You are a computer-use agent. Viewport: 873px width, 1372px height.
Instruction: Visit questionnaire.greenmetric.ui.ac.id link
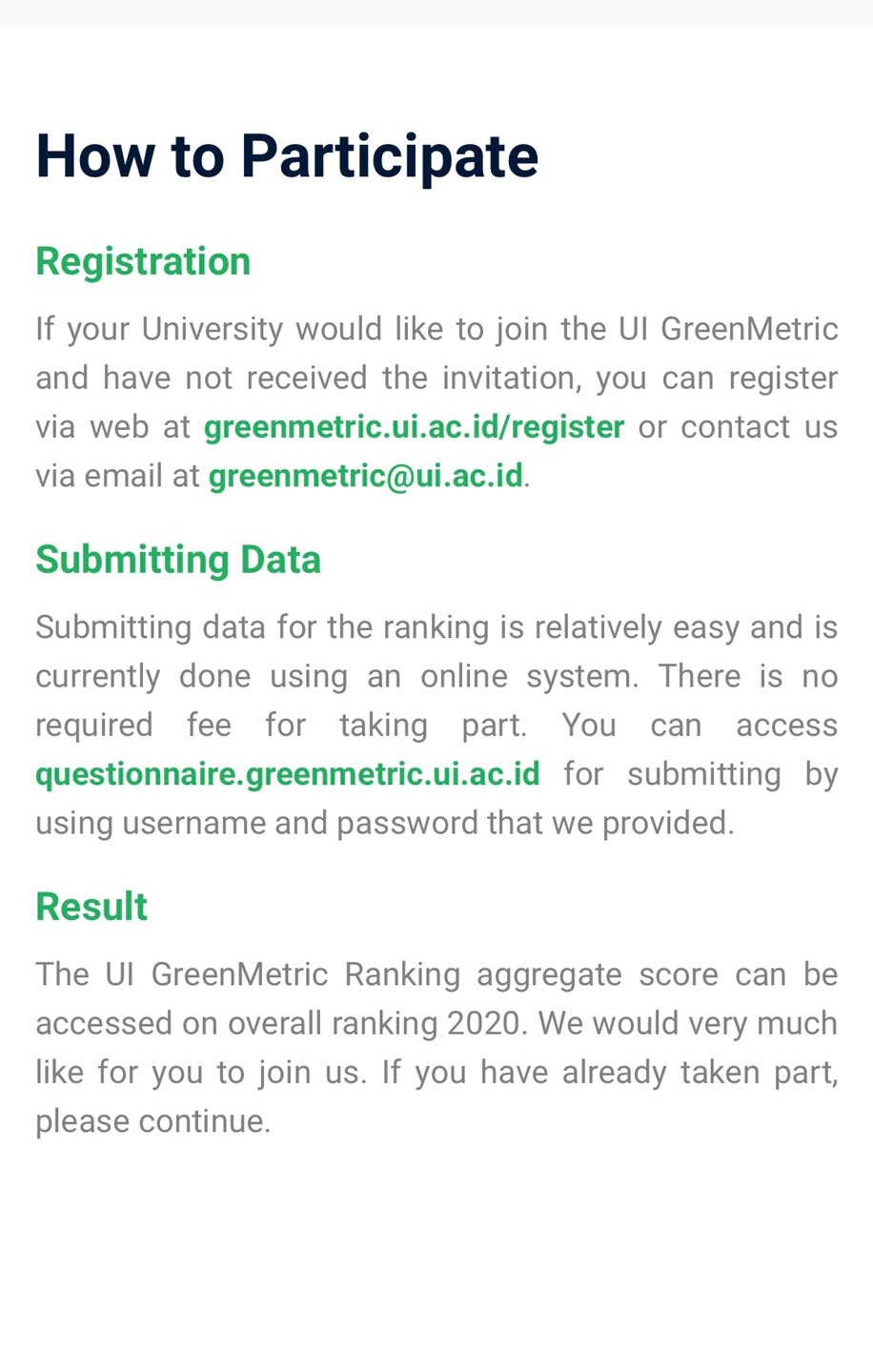click(x=288, y=773)
